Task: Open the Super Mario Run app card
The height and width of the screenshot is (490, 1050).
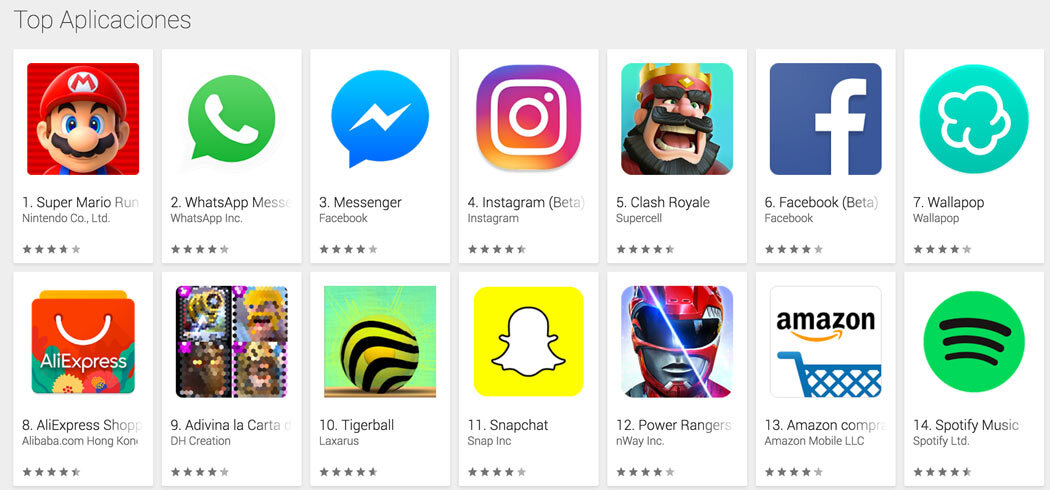Action: [x=83, y=119]
